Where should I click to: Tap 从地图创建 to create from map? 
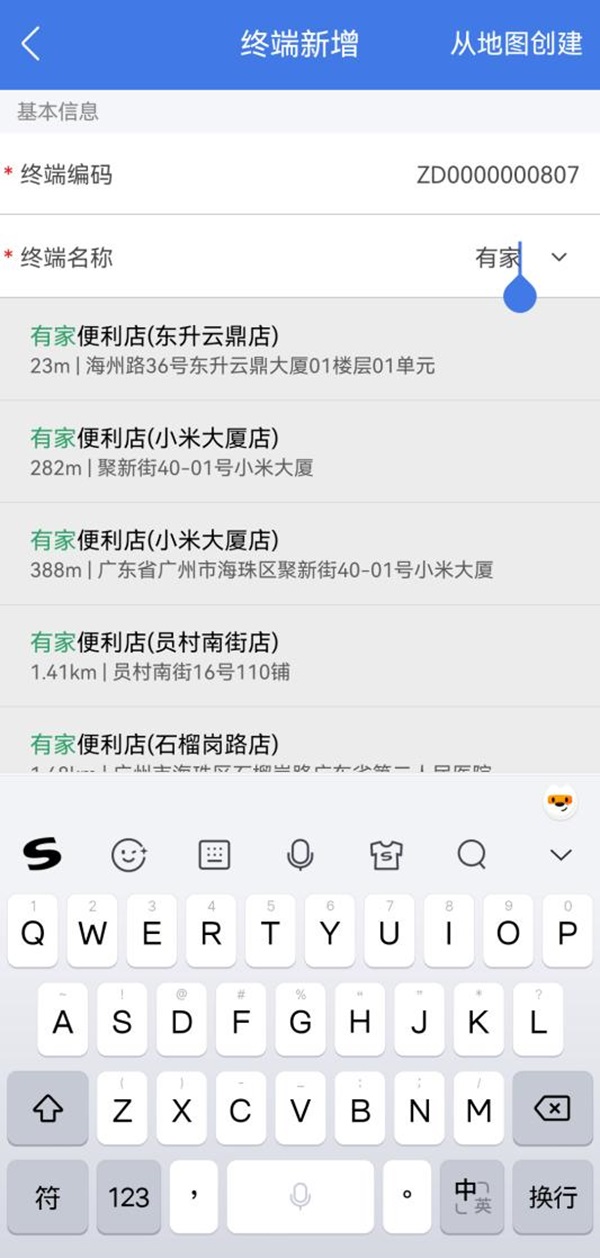[x=515, y=44]
